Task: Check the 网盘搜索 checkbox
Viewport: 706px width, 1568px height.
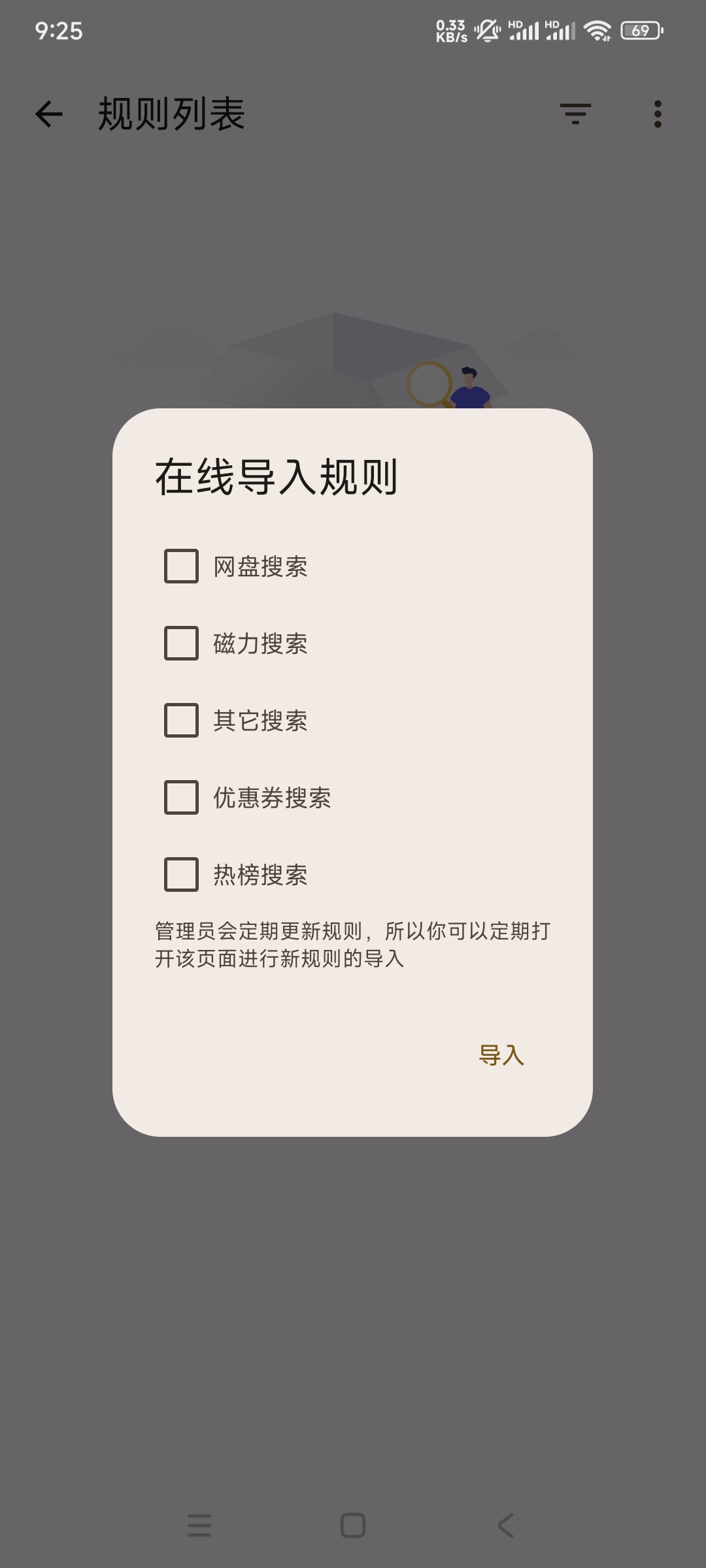Action: pos(181,566)
